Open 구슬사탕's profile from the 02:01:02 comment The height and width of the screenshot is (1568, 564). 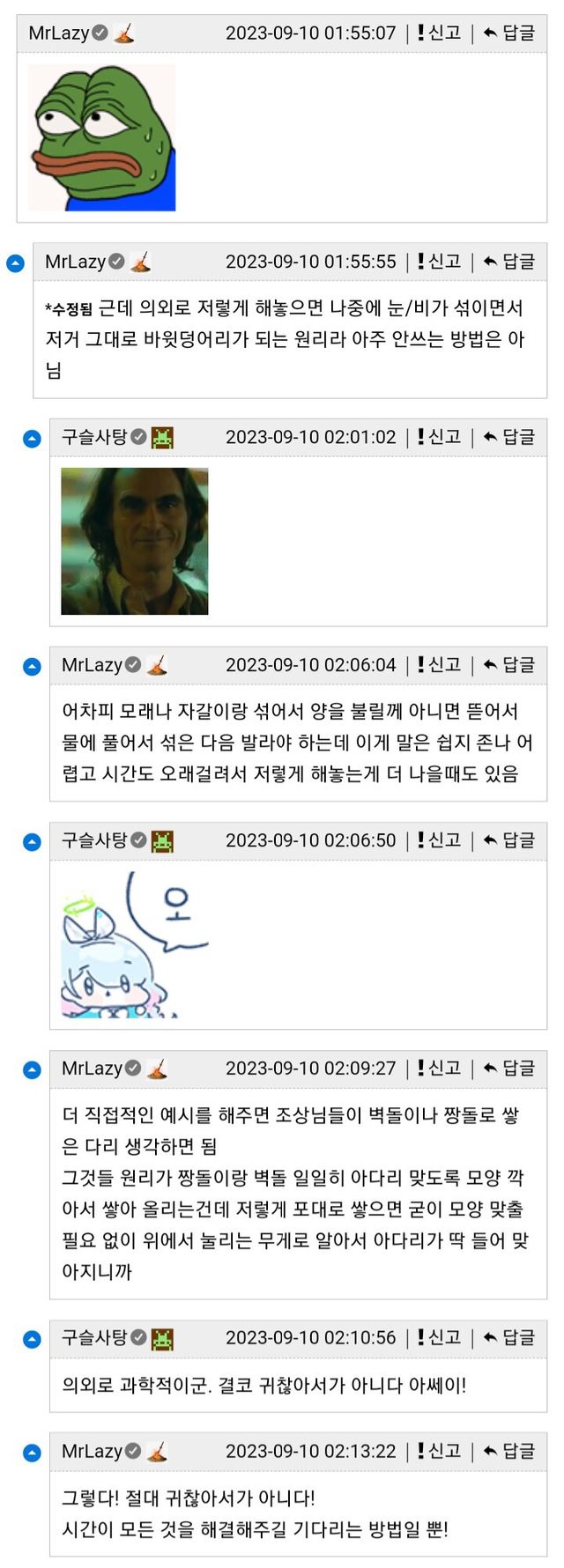coord(93,437)
